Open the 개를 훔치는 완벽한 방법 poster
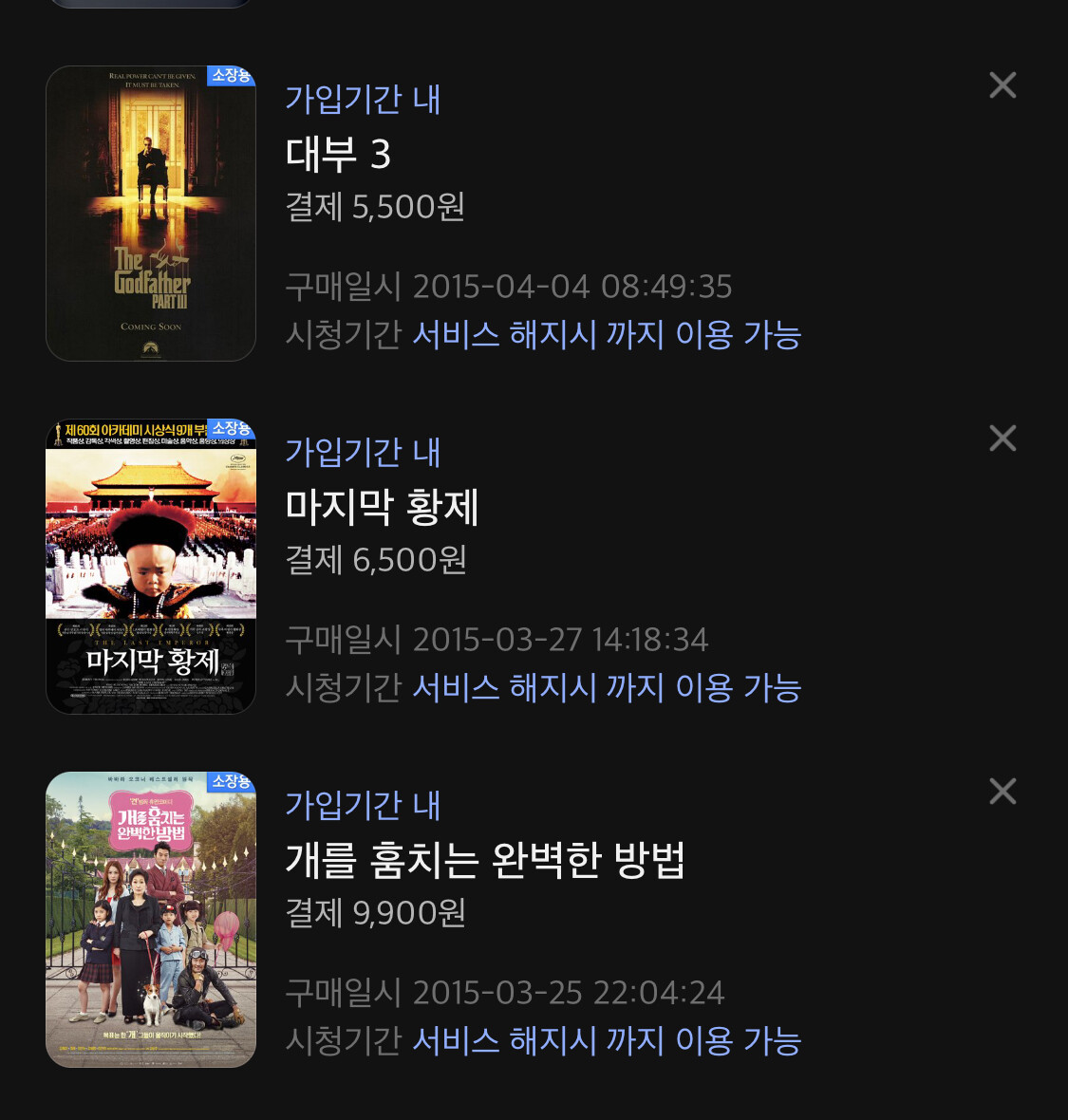 click(151, 920)
